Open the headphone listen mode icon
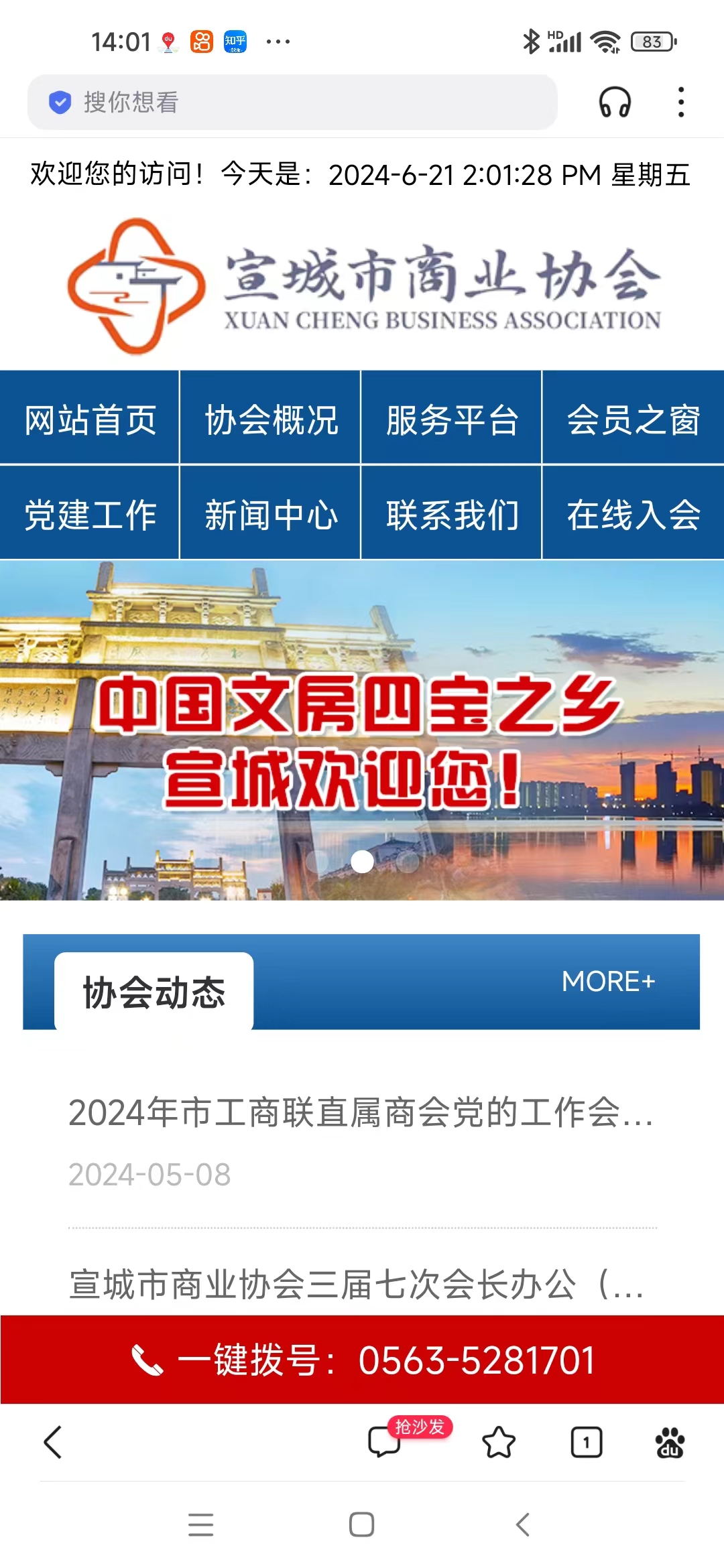Viewport: 724px width, 1568px height. (614, 103)
